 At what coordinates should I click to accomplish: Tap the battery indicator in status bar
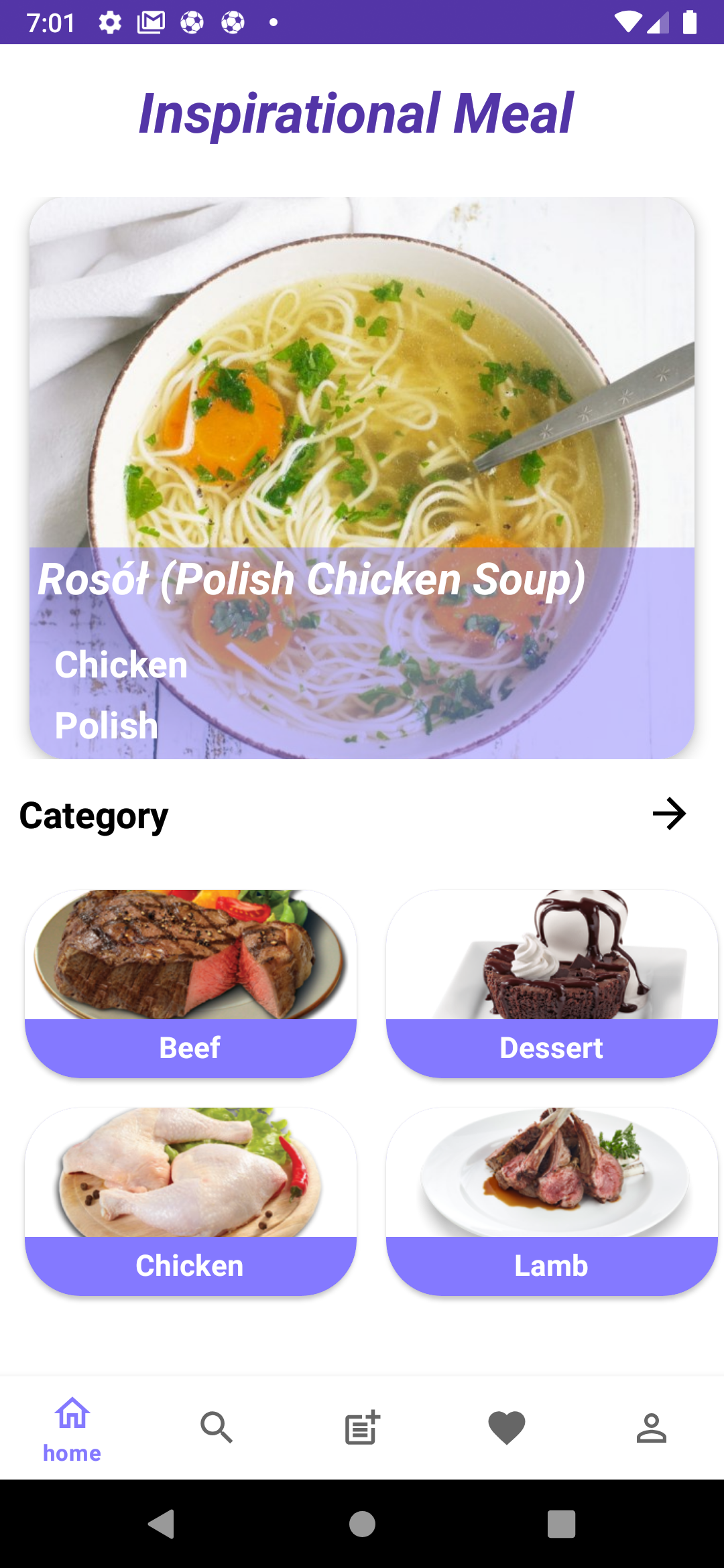point(692,22)
